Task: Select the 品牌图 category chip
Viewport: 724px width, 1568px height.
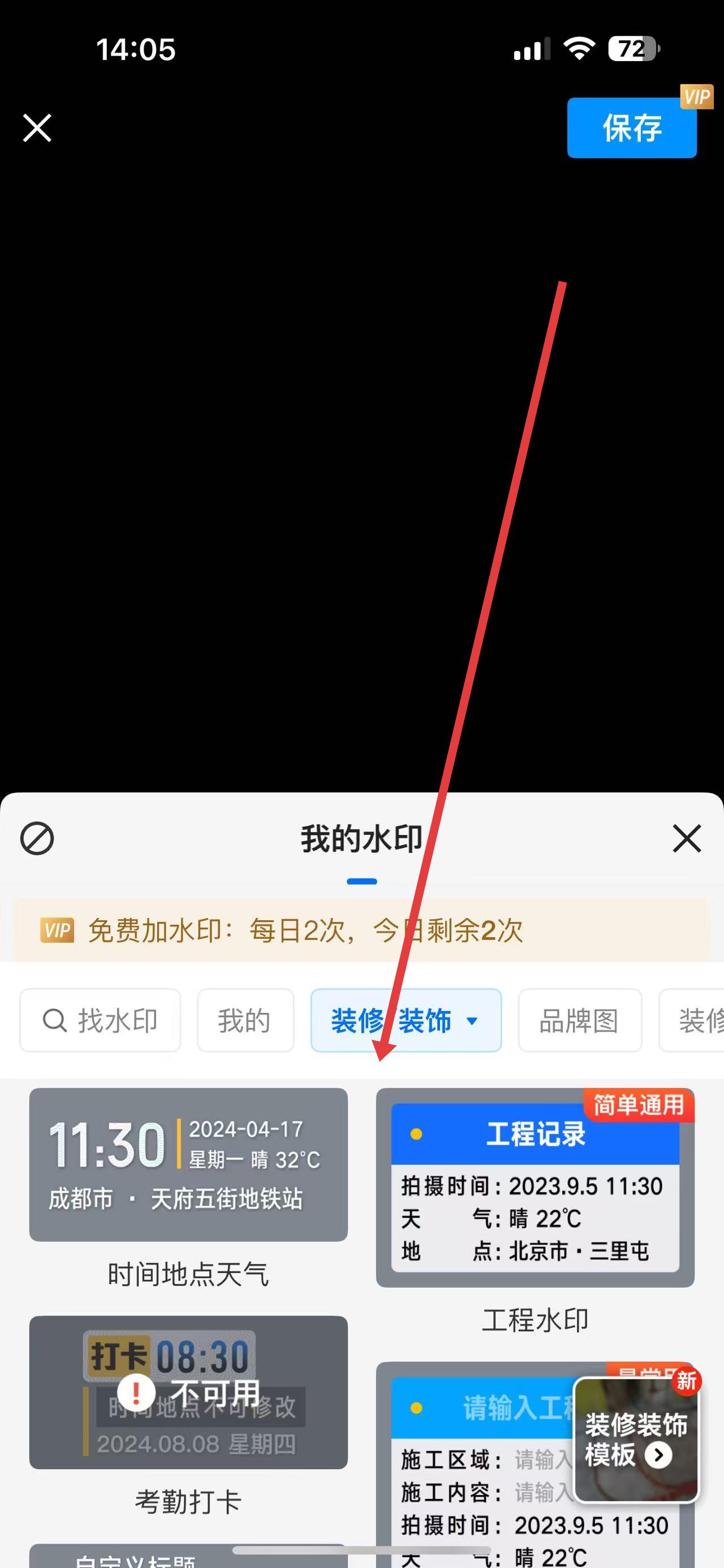Action: (x=579, y=1021)
